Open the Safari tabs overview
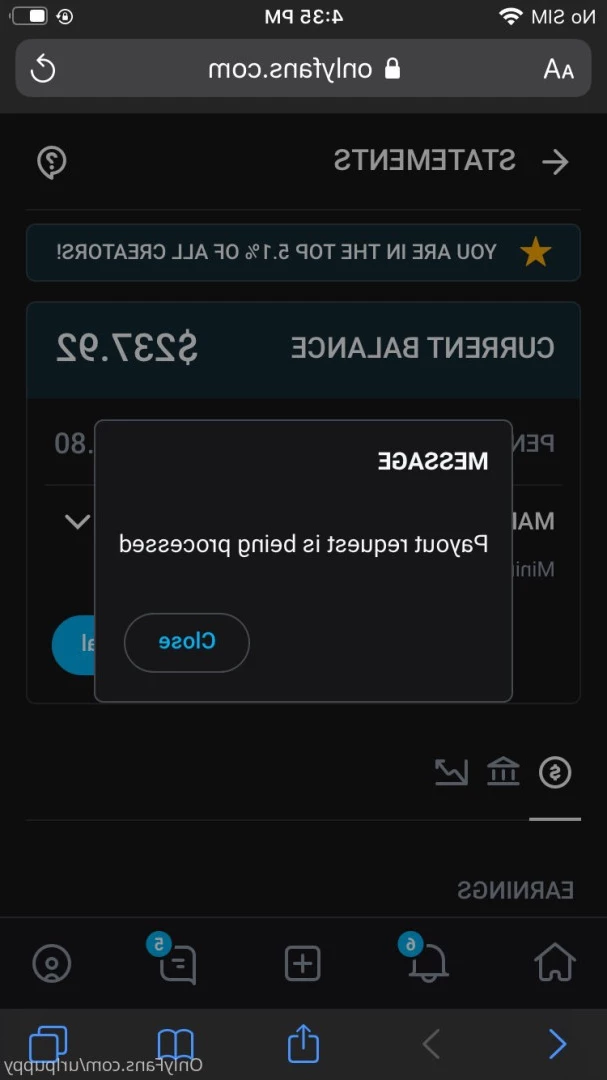Viewport: 607px width, 1080px height. pos(48,1044)
